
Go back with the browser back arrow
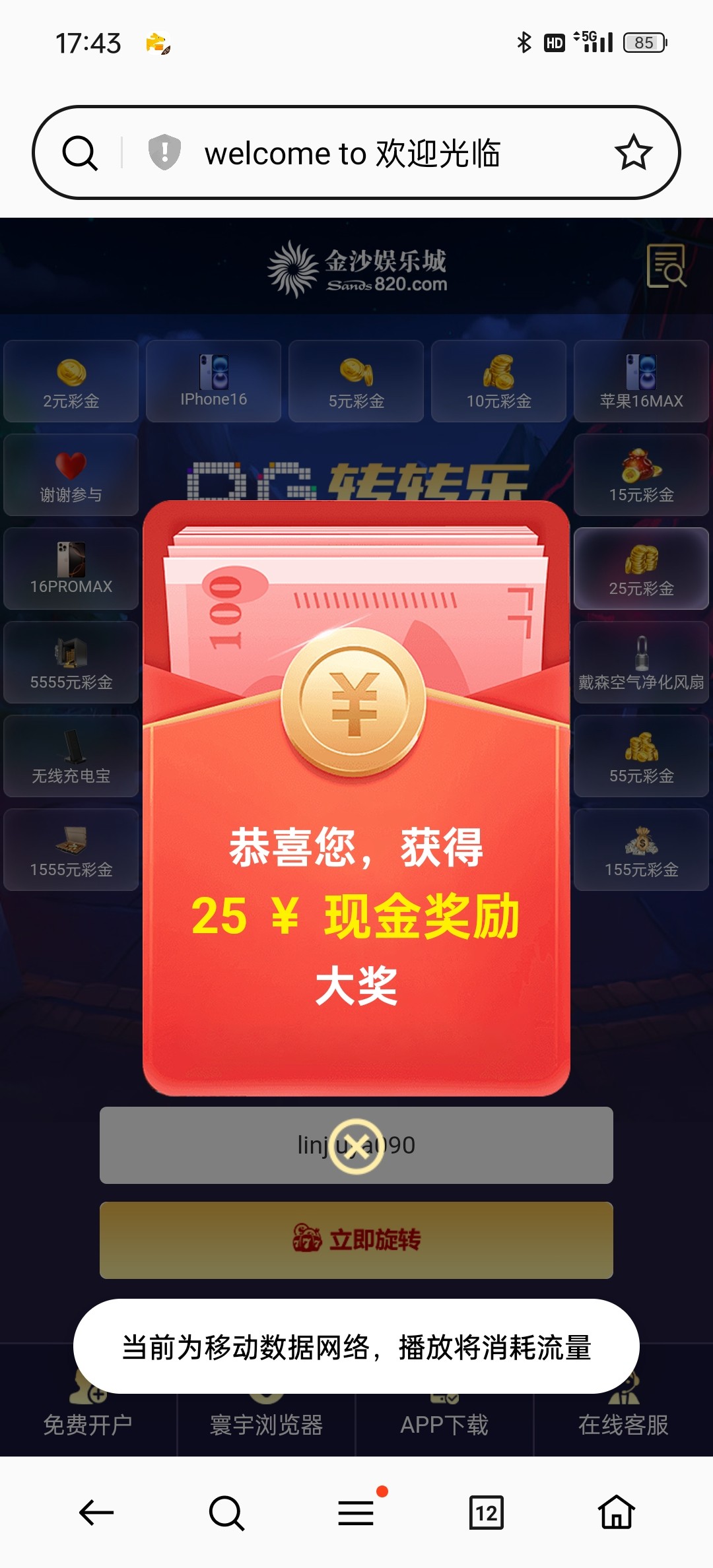click(x=96, y=1513)
